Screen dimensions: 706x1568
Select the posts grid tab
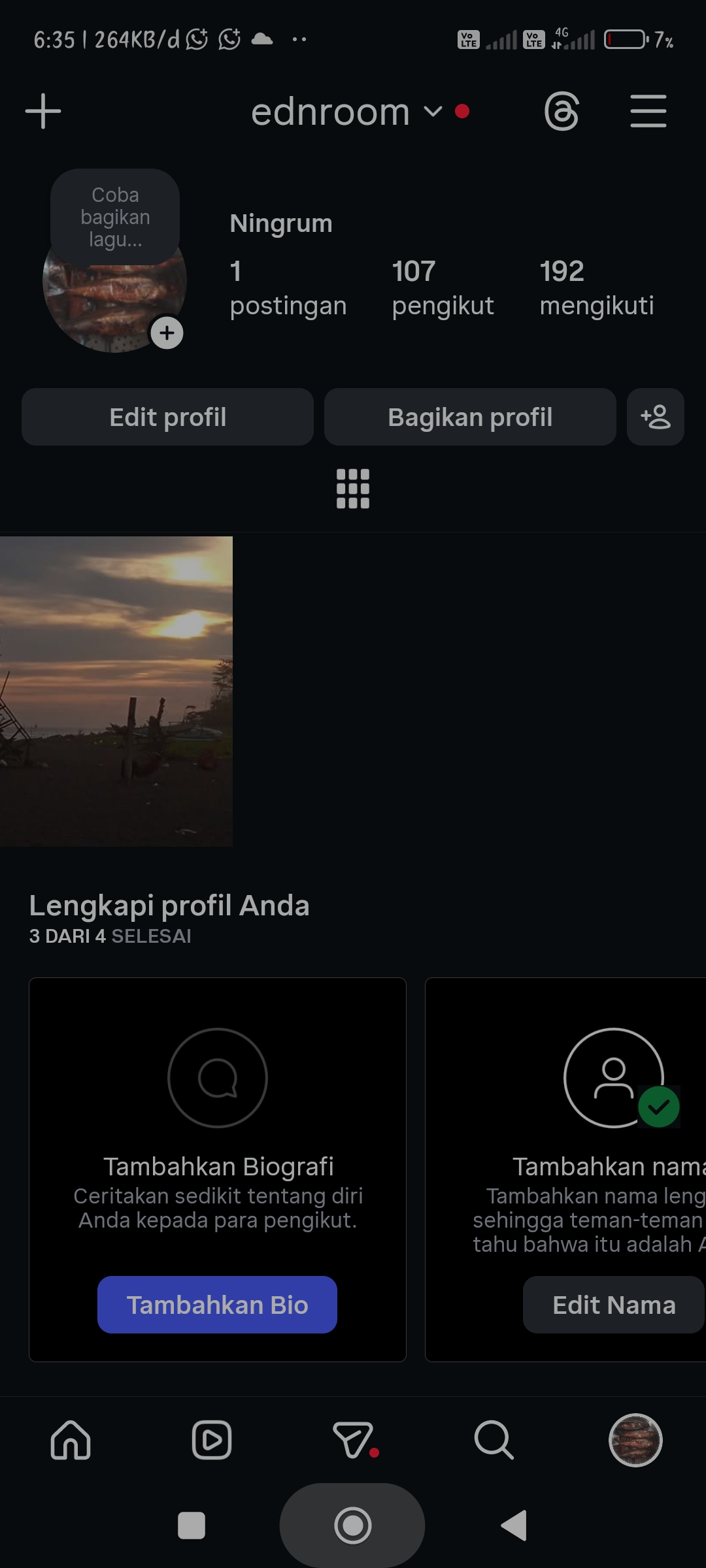[353, 489]
